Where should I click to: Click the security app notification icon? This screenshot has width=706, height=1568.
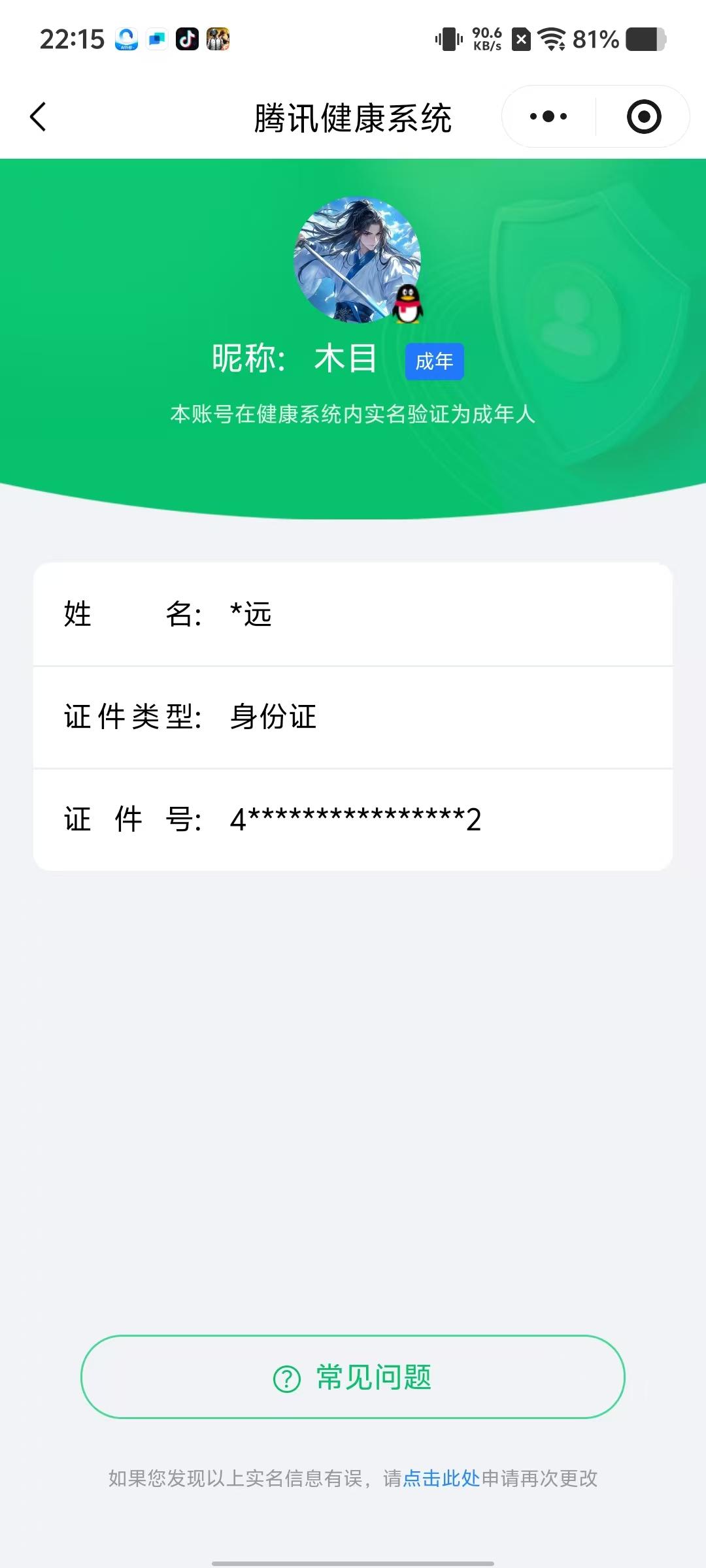coord(126,40)
